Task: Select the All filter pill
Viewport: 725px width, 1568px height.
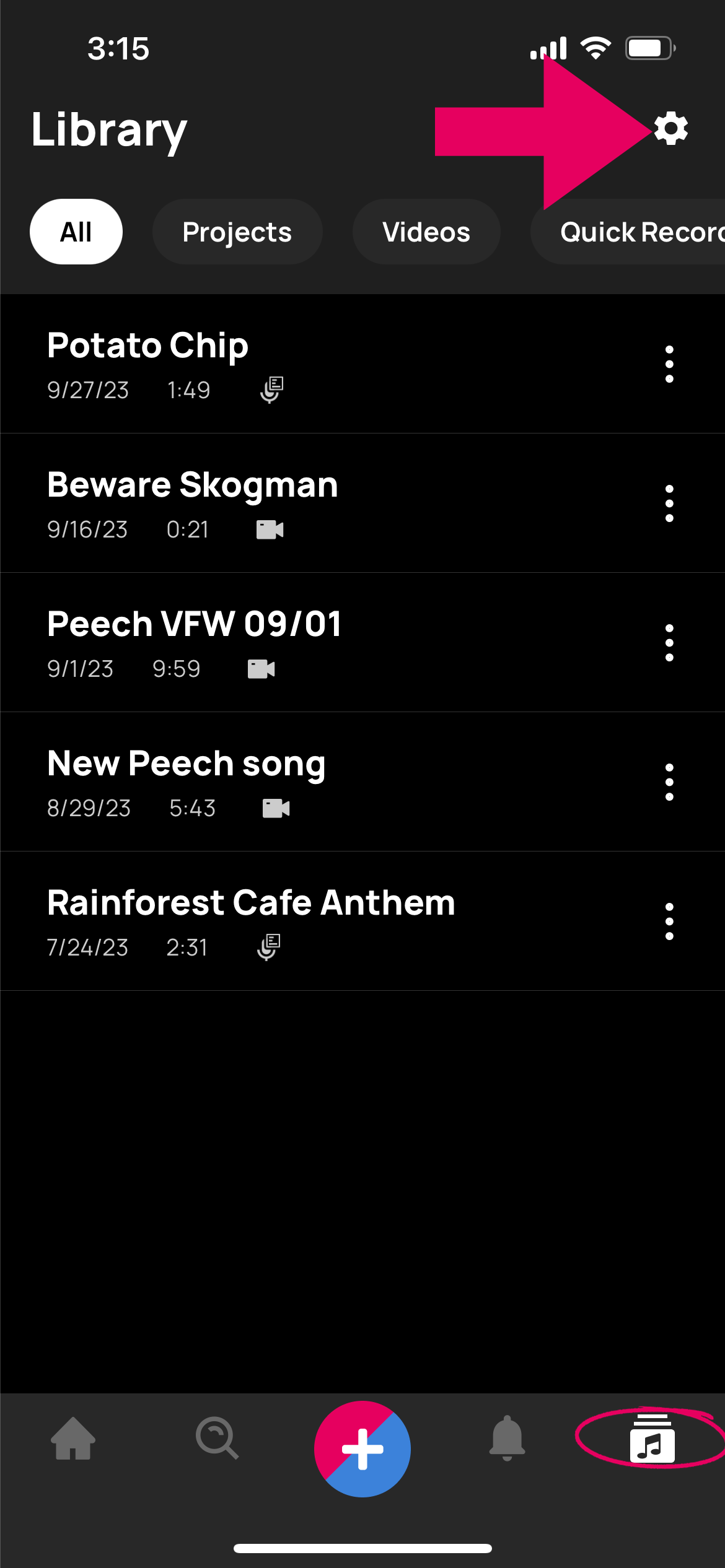Action: 76,231
